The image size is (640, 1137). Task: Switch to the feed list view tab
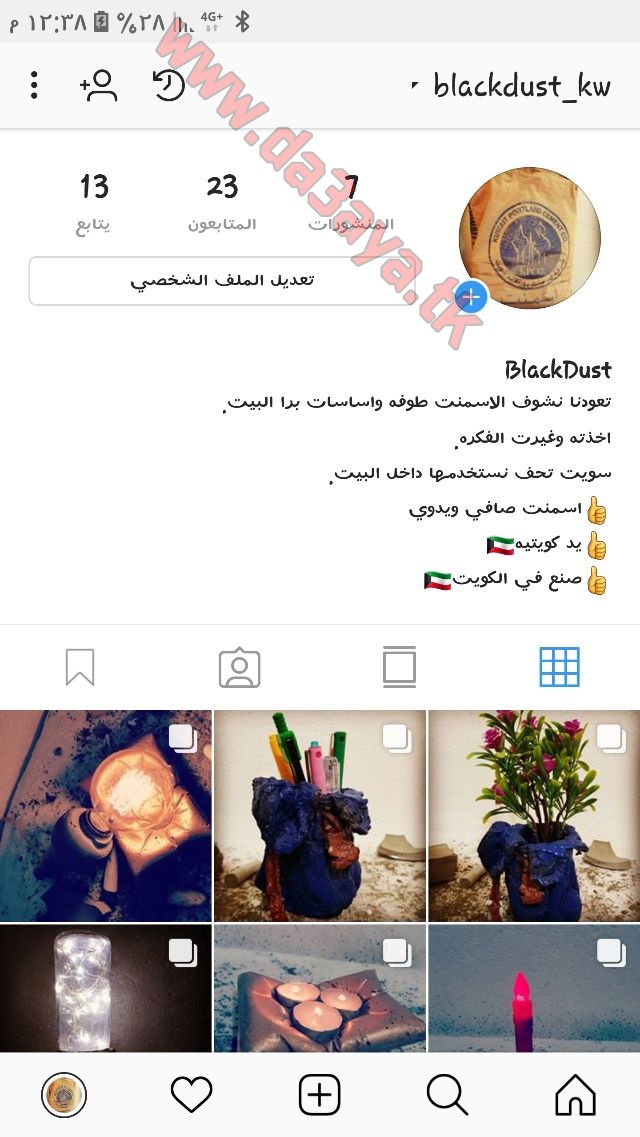[x=399, y=667]
